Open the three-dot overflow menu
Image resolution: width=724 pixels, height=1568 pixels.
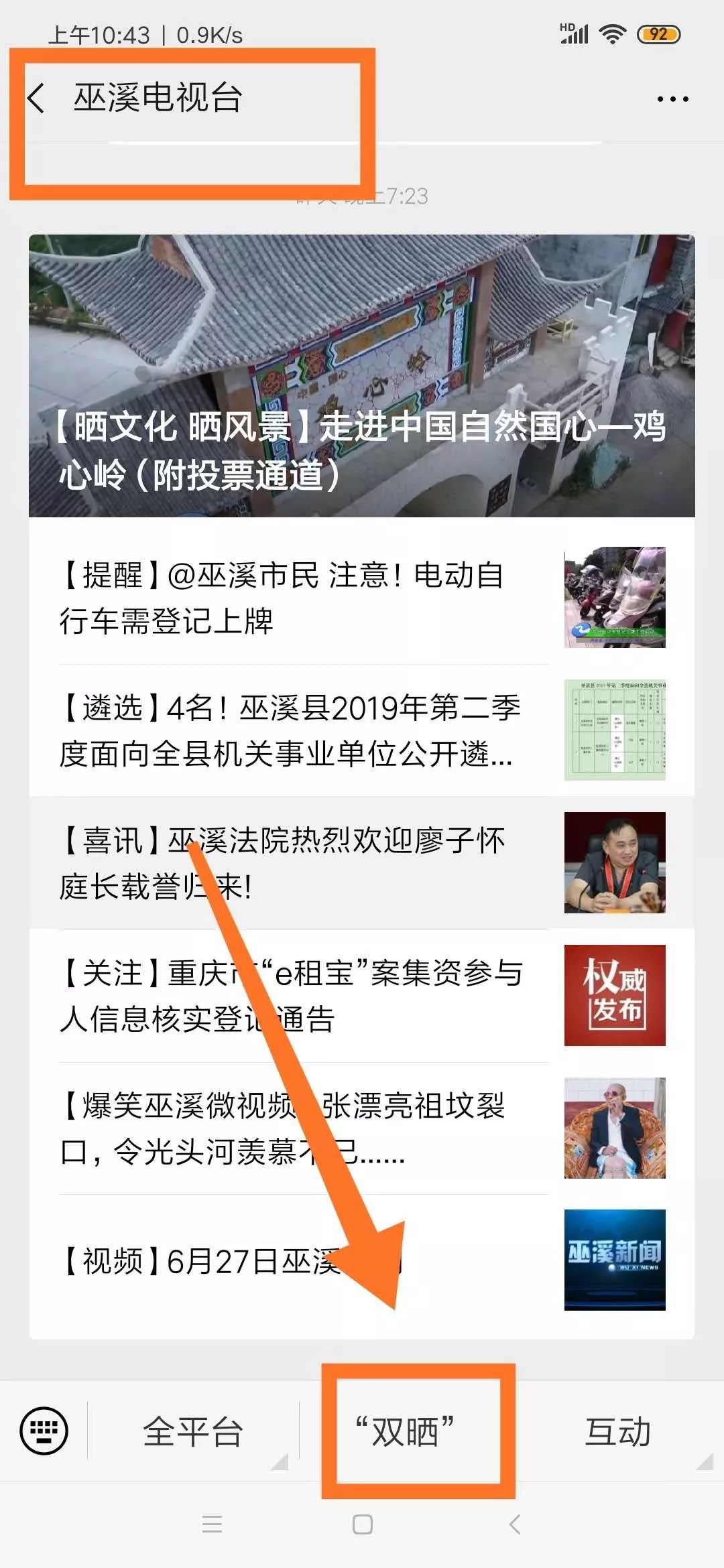pyautogui.click(x=672, y=99)
